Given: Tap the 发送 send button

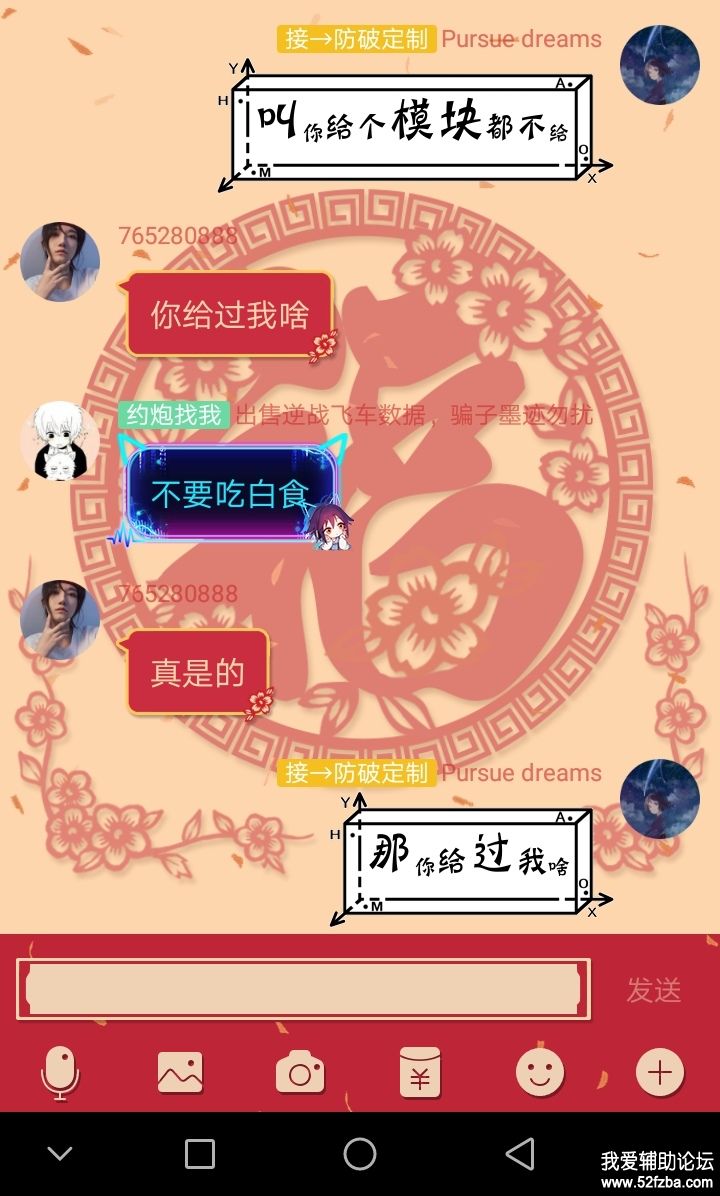Looking at the screenshot, I should click(654, 989).
